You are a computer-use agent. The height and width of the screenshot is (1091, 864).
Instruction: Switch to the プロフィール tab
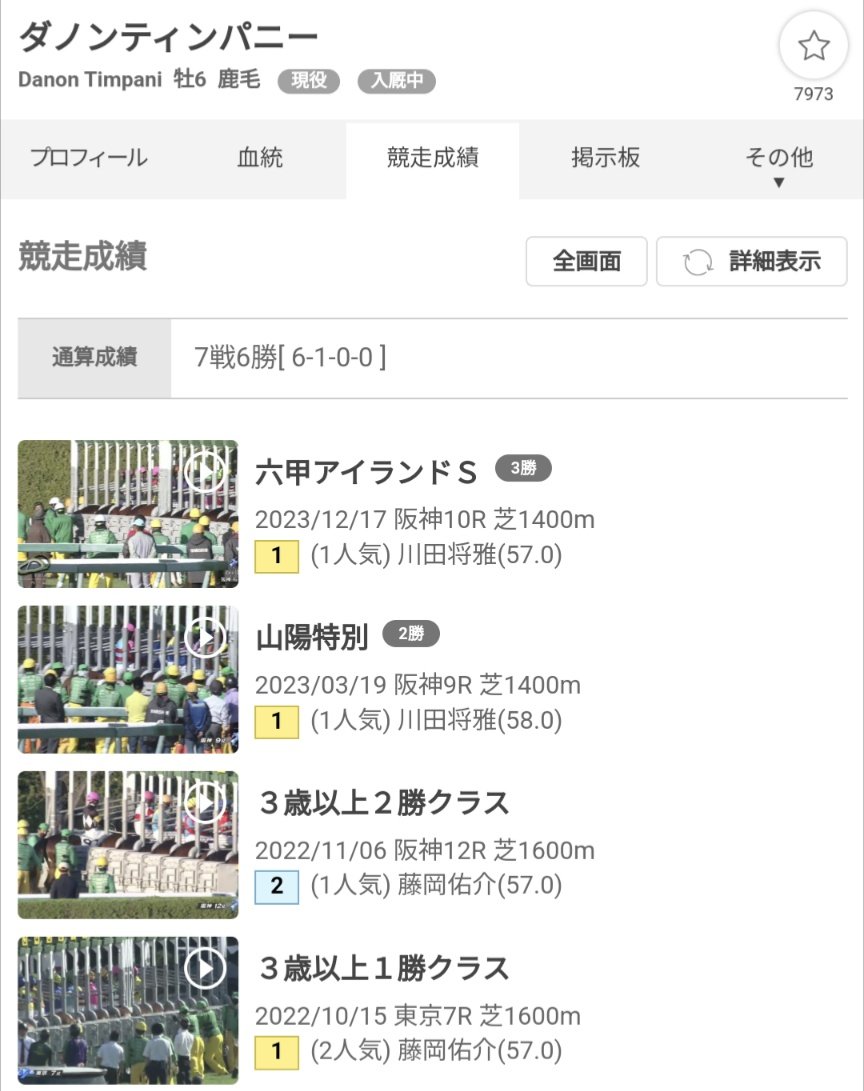[x=88, y=158]
